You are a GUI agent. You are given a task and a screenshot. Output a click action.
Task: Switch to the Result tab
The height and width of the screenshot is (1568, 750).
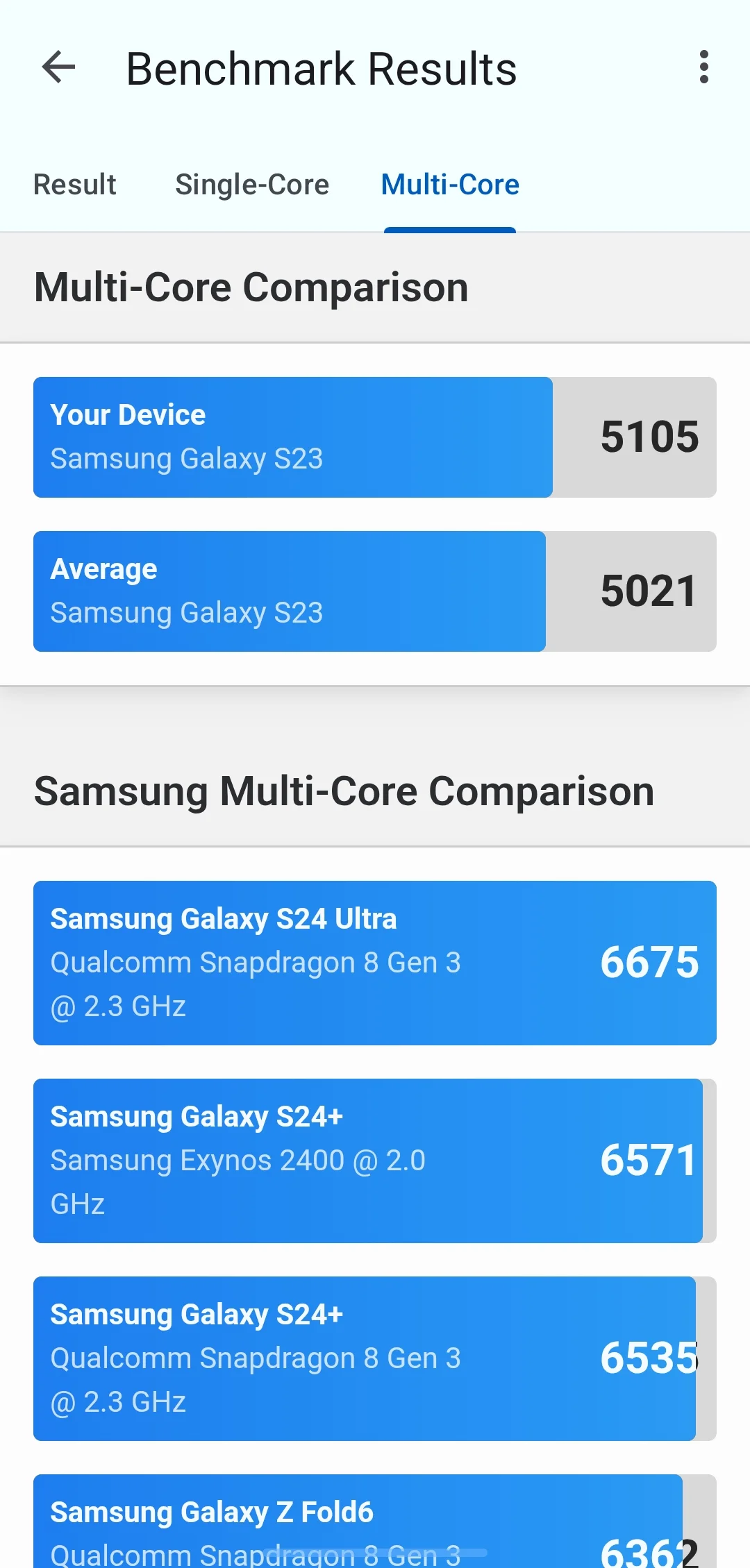75,185
